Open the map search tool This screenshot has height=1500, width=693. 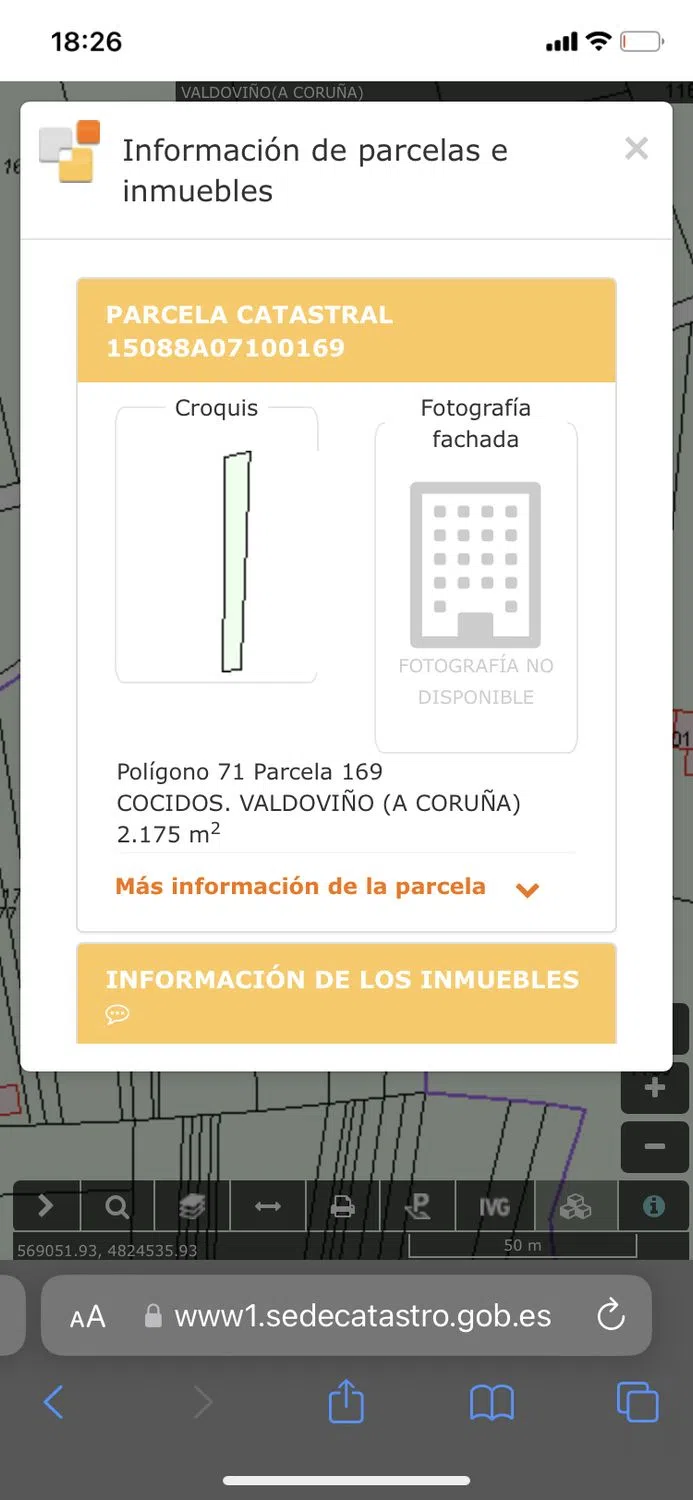(117, 1207)
